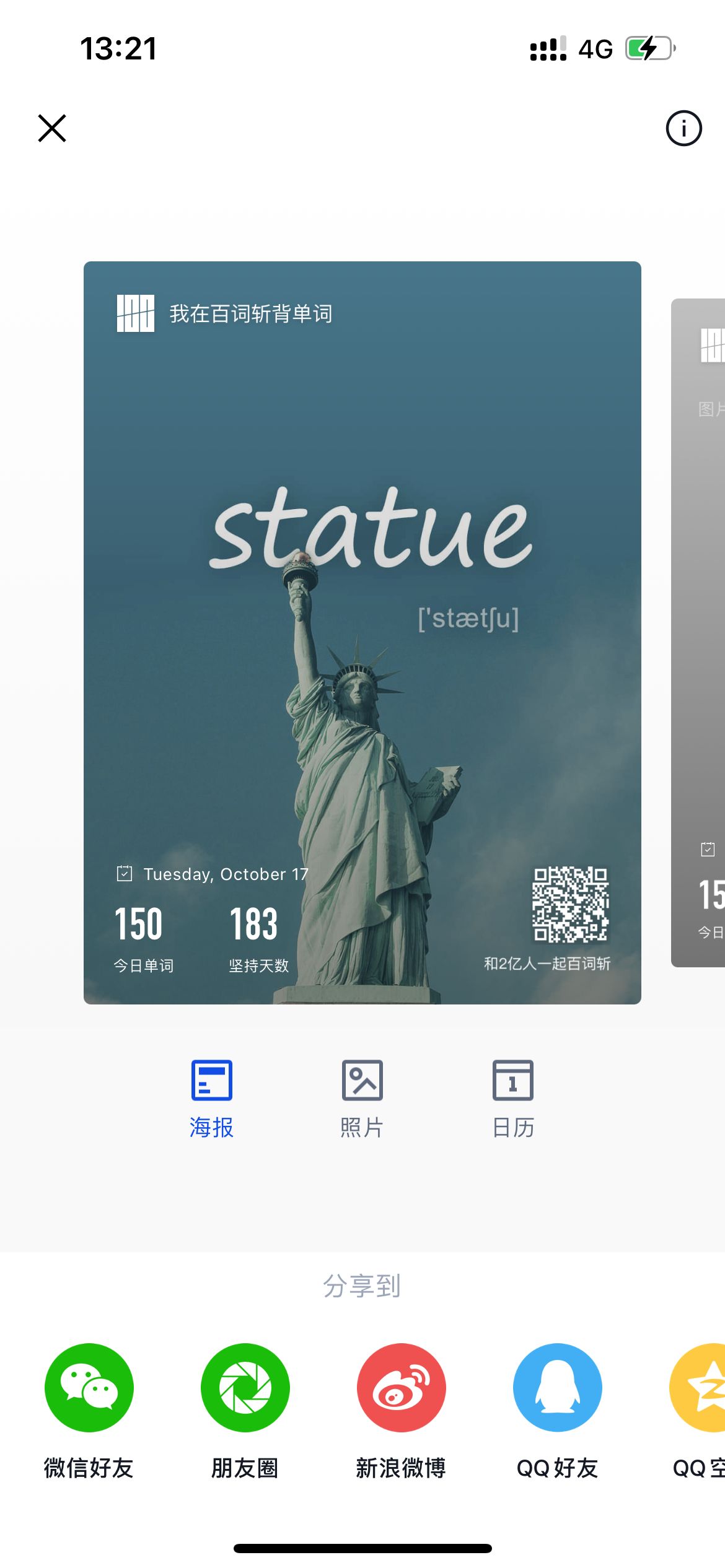Select the next gray poster card
This screenshot has height=1568, width=725.
point(698,632)
